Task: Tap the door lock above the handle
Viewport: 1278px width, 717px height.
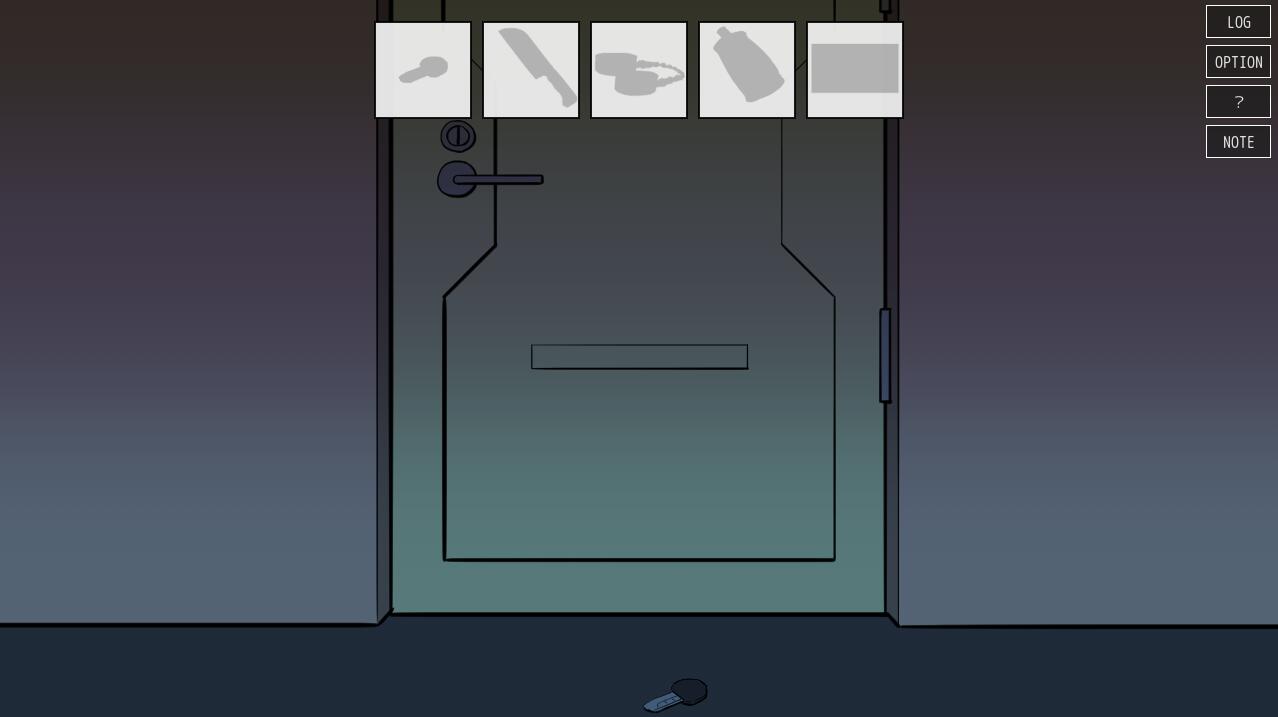Action: pos(458,136)
